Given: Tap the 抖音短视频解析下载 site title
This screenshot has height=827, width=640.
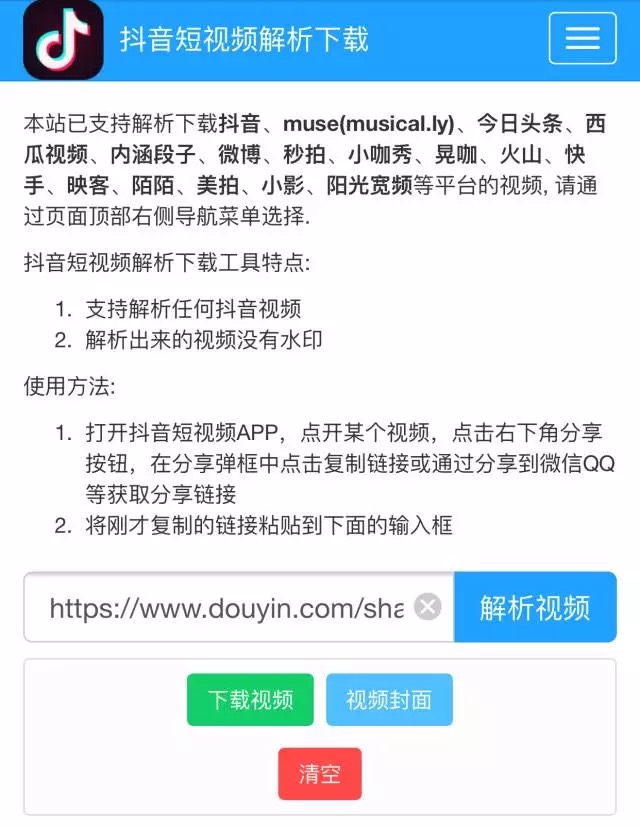Looking at the screenshot, I should (244, 39).
